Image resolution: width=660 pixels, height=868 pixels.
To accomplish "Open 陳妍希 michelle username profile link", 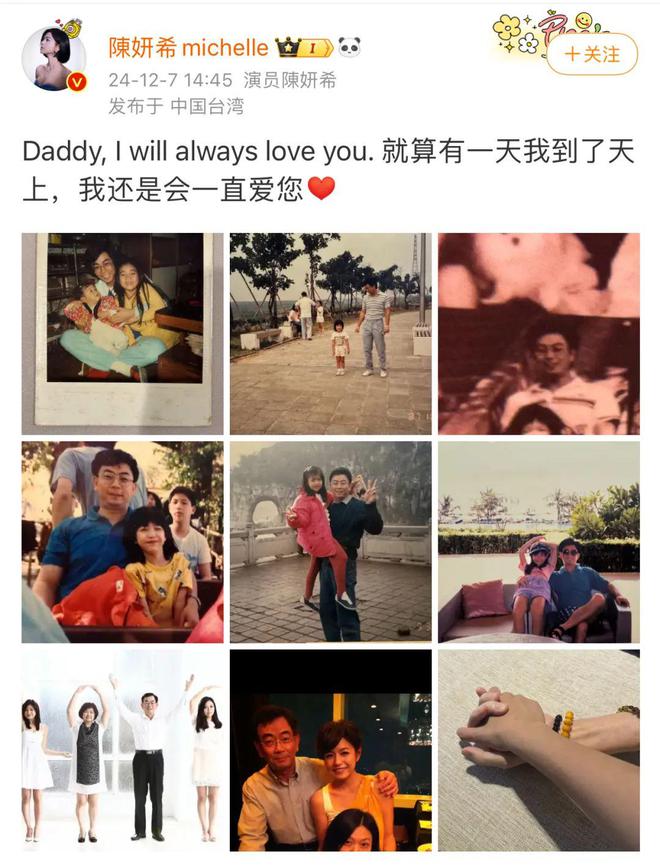I will pos(188,47).
